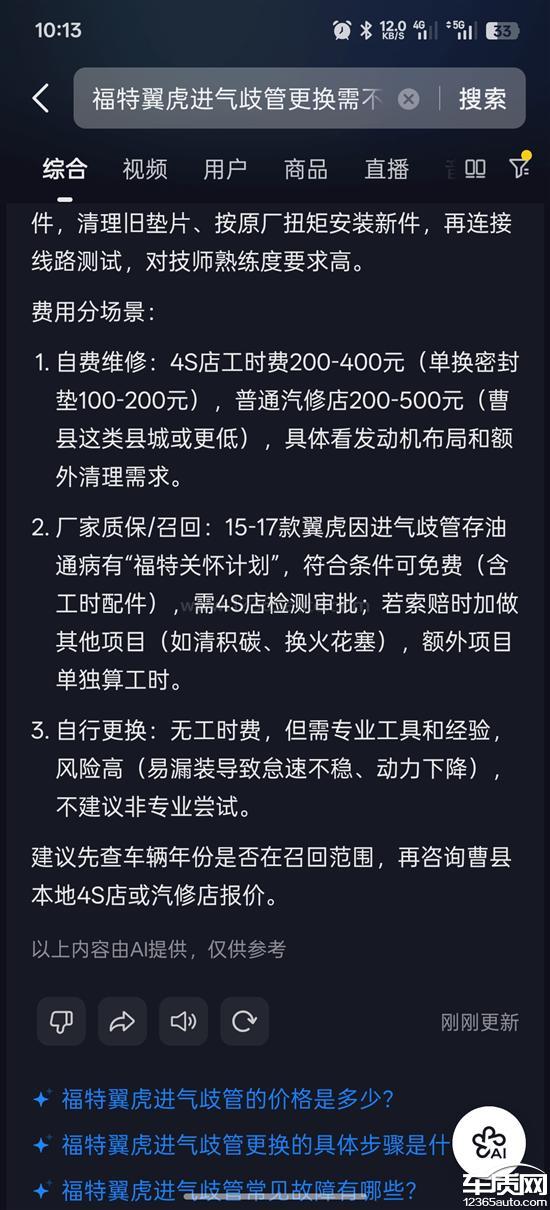This screenshot has width=550, height=1210.
Task: Go back using the top arrow
Action: [x=40, y=98]
